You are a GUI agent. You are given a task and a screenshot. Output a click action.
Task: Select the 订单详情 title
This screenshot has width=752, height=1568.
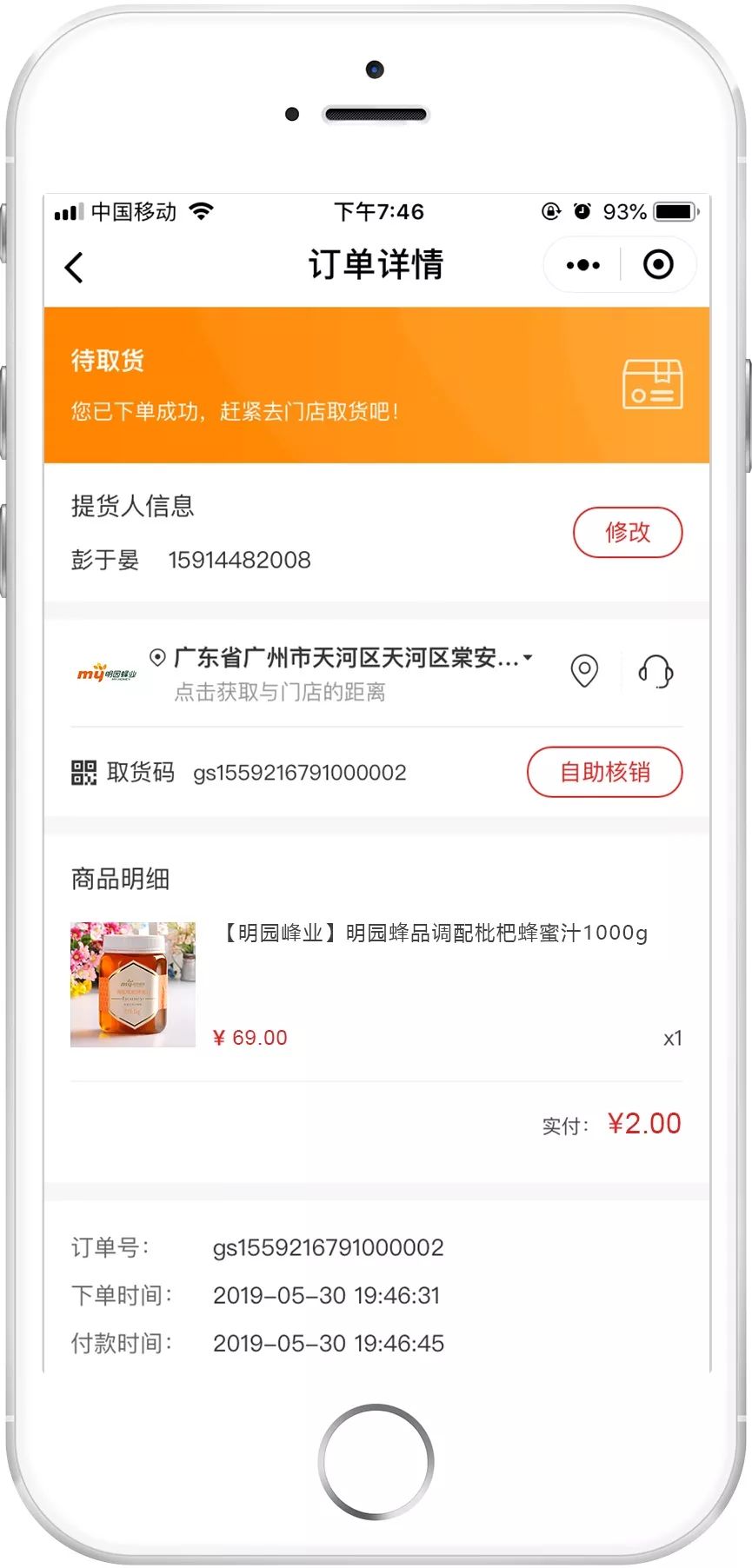click(x=376, y=265)
